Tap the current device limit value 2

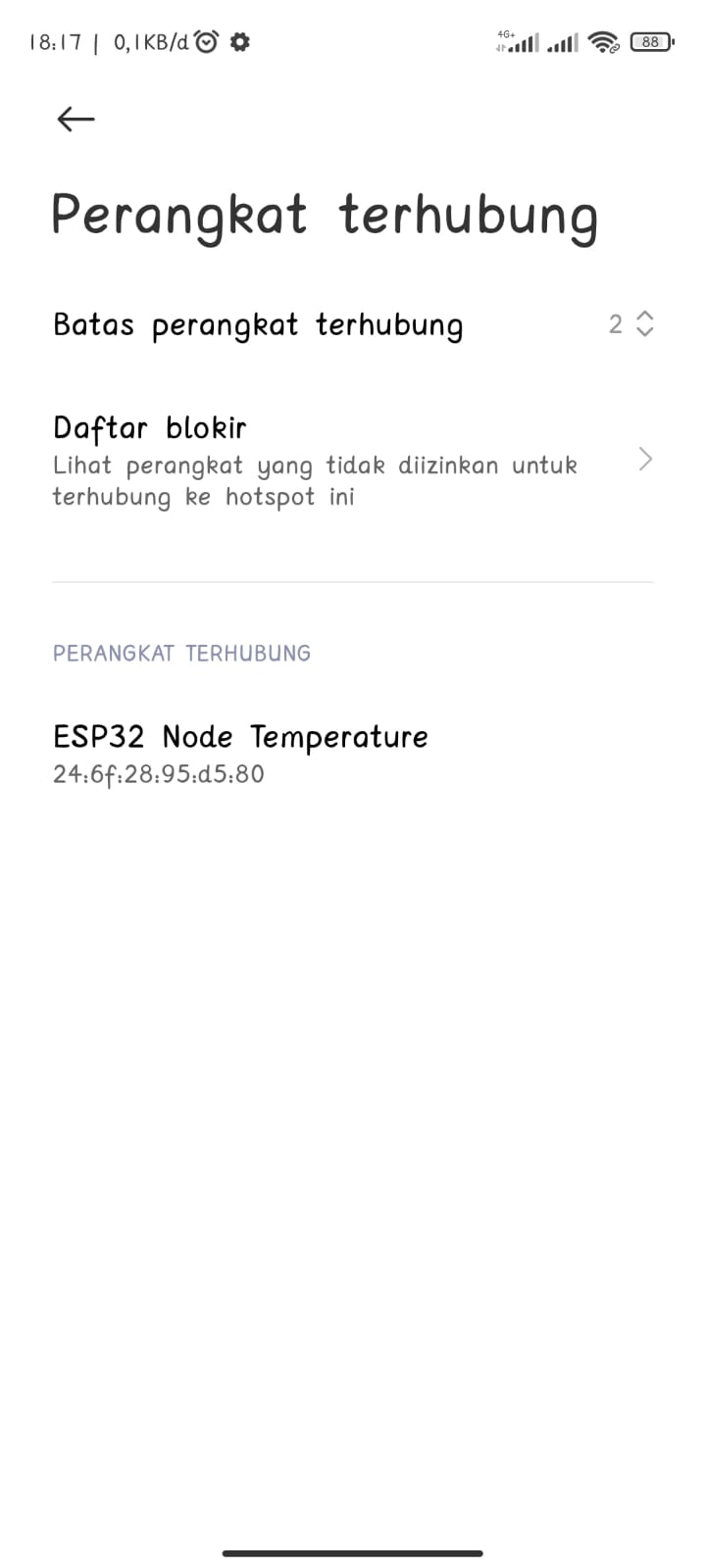(x=615, y=324)
